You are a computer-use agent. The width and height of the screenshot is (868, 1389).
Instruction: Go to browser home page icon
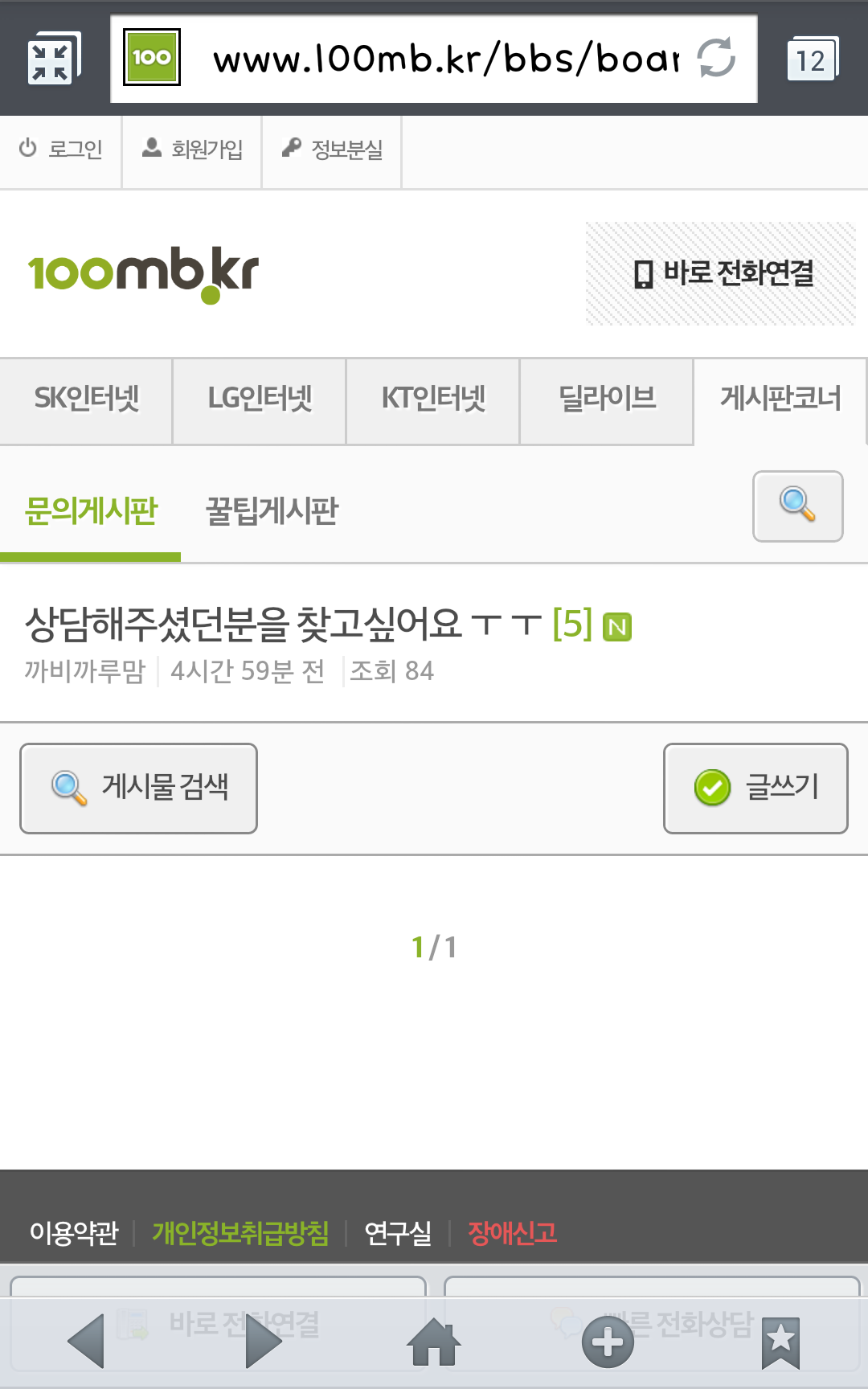[x=434, y=1342]
